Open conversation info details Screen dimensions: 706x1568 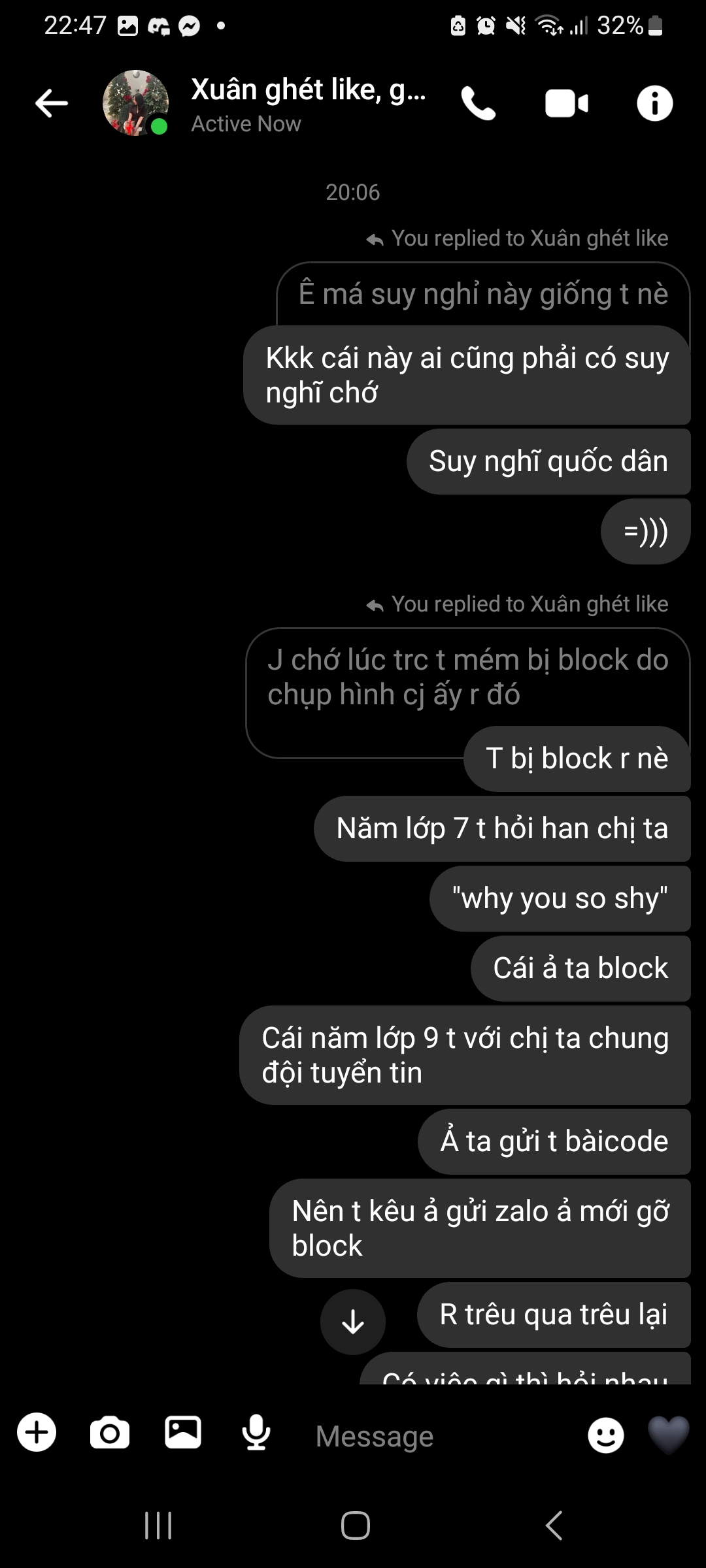pos(654,103)
